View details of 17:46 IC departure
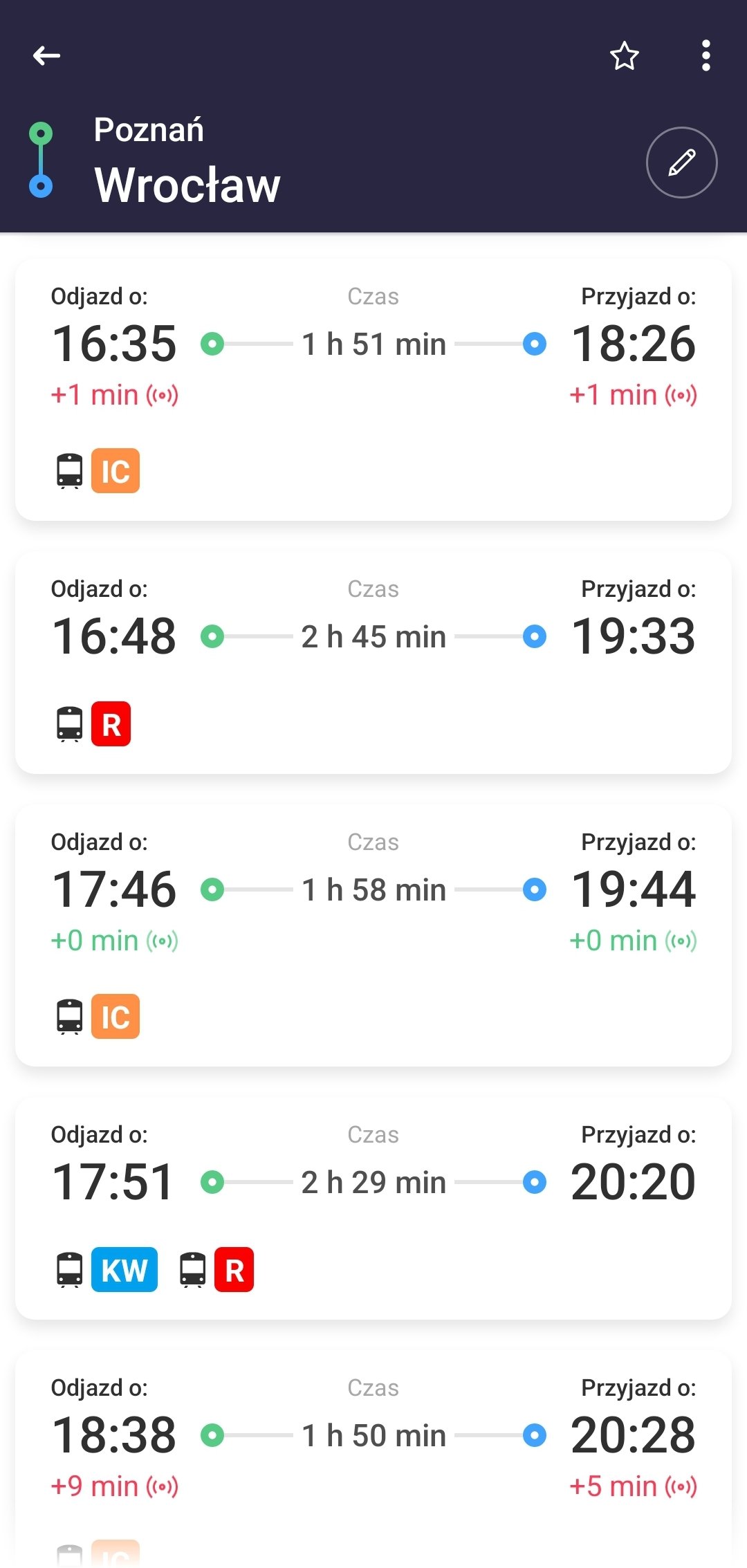Image resolution: width=747 pixels, height=1568 pixels. pyautogui.click(x=373, y=935)
